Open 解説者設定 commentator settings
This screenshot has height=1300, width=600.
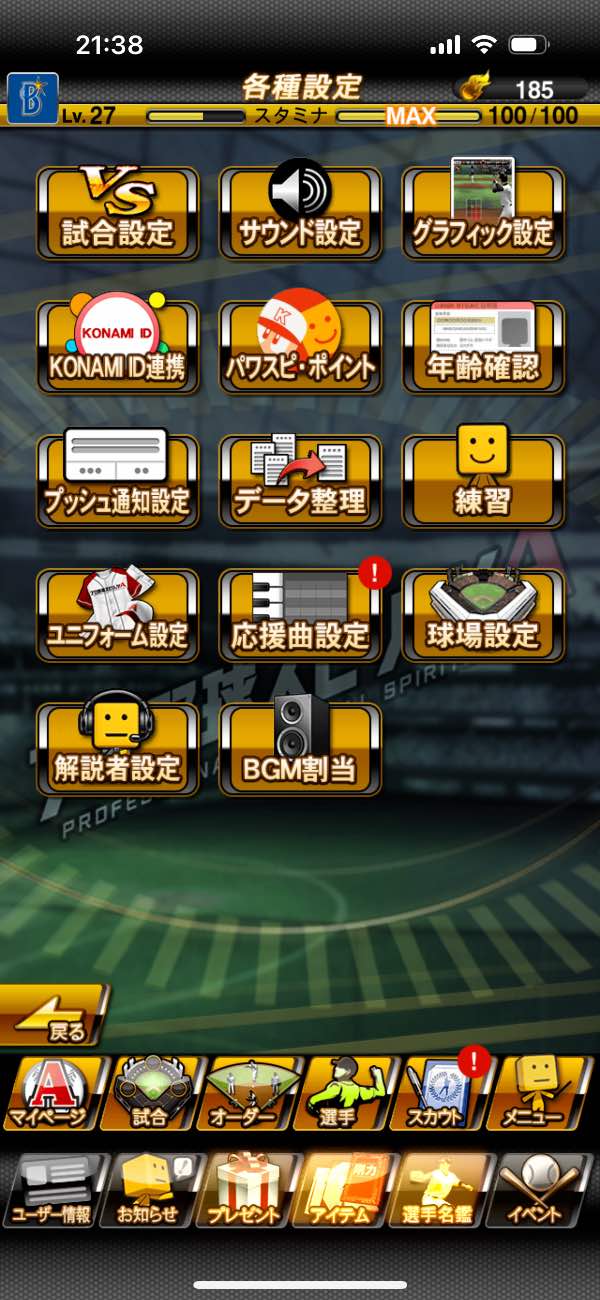pyautogui.click(x=117, y=749)
